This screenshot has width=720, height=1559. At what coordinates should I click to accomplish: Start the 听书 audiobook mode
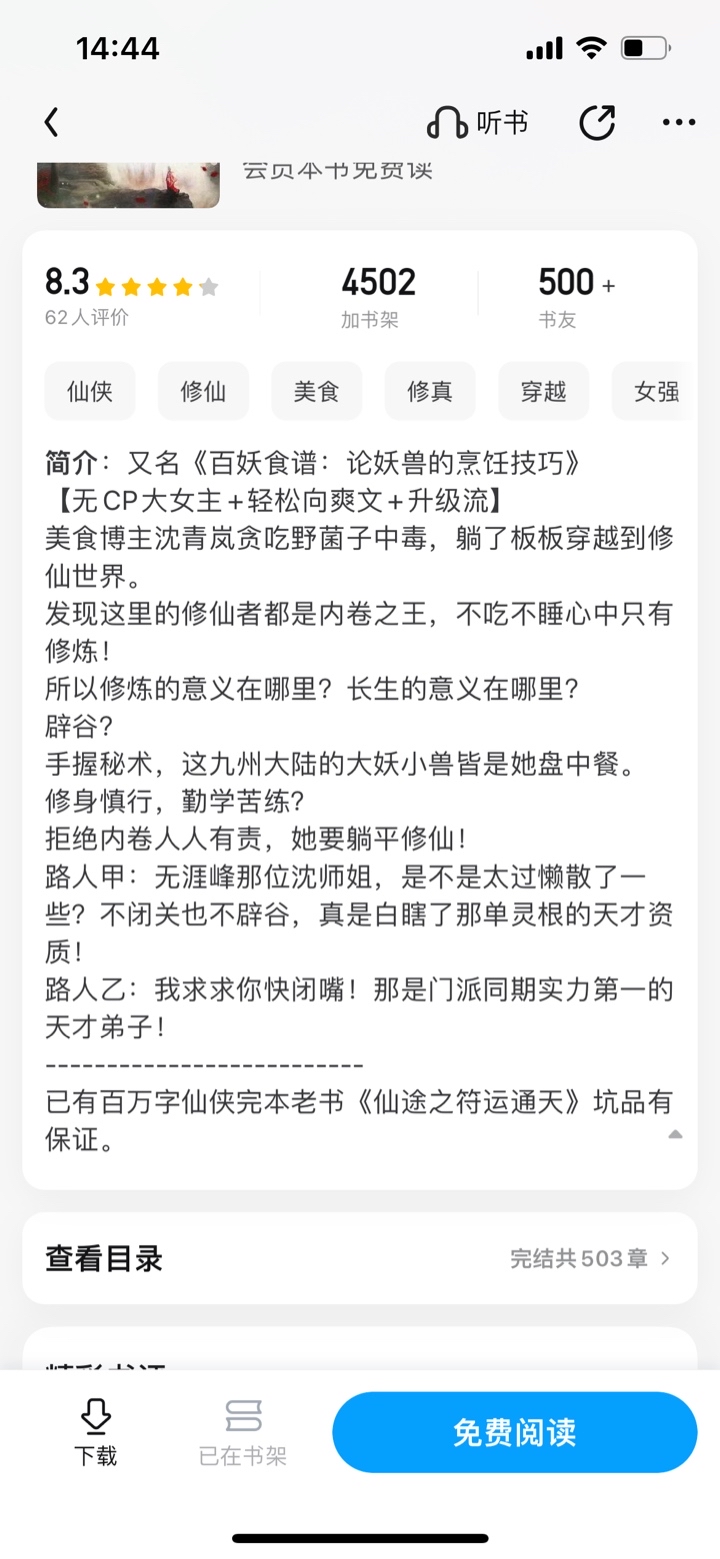point(478,123)
